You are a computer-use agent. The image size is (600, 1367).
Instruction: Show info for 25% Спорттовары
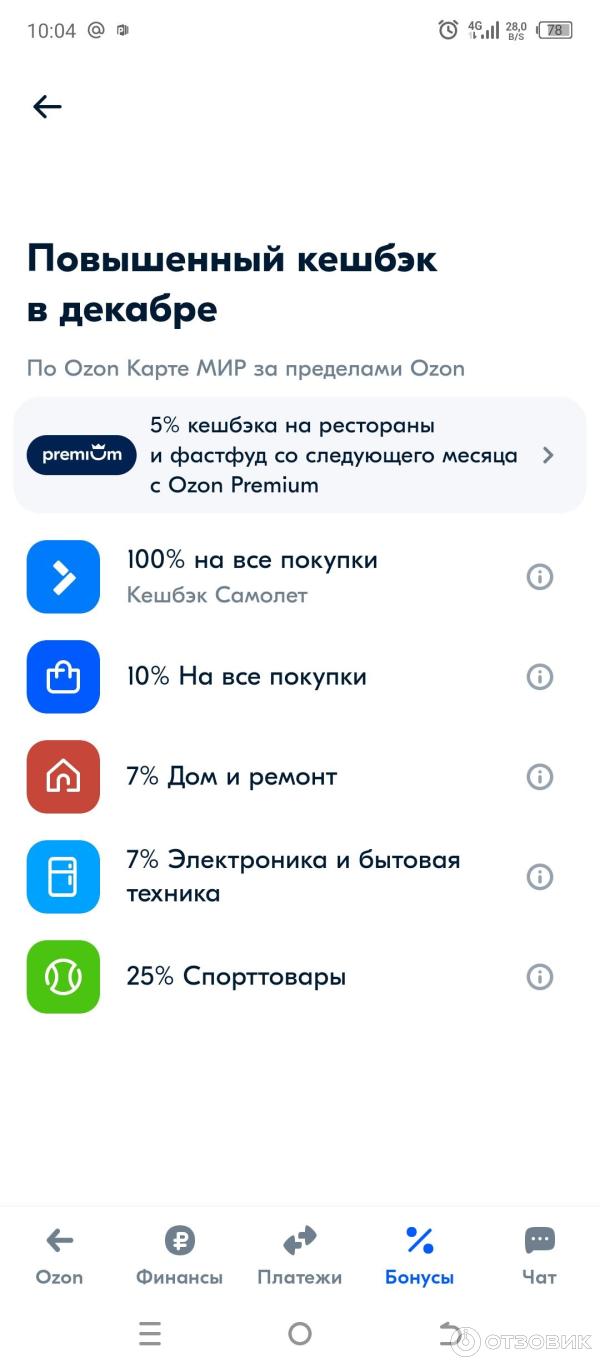click(540, 977)
